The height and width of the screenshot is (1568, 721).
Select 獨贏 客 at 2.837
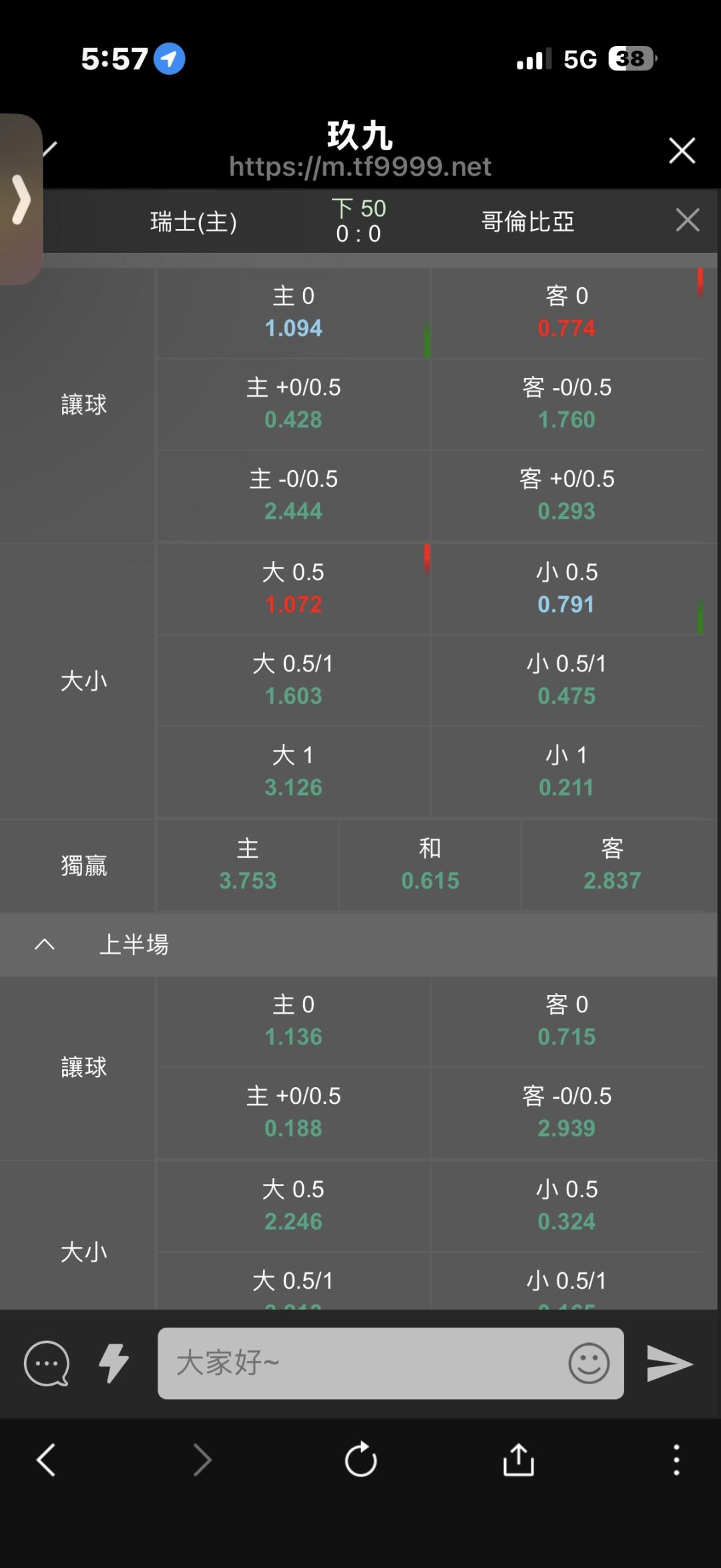(612, 865)
